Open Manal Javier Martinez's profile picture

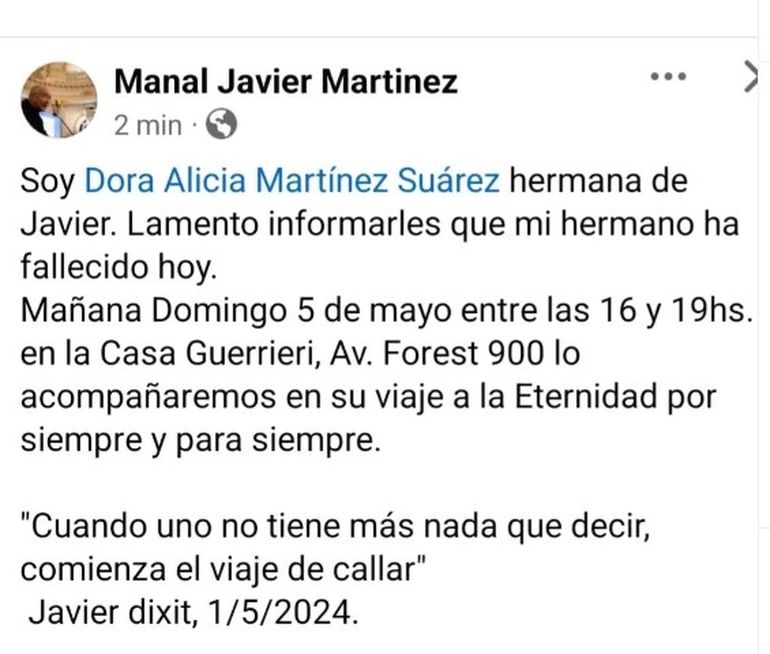(60, 100)
